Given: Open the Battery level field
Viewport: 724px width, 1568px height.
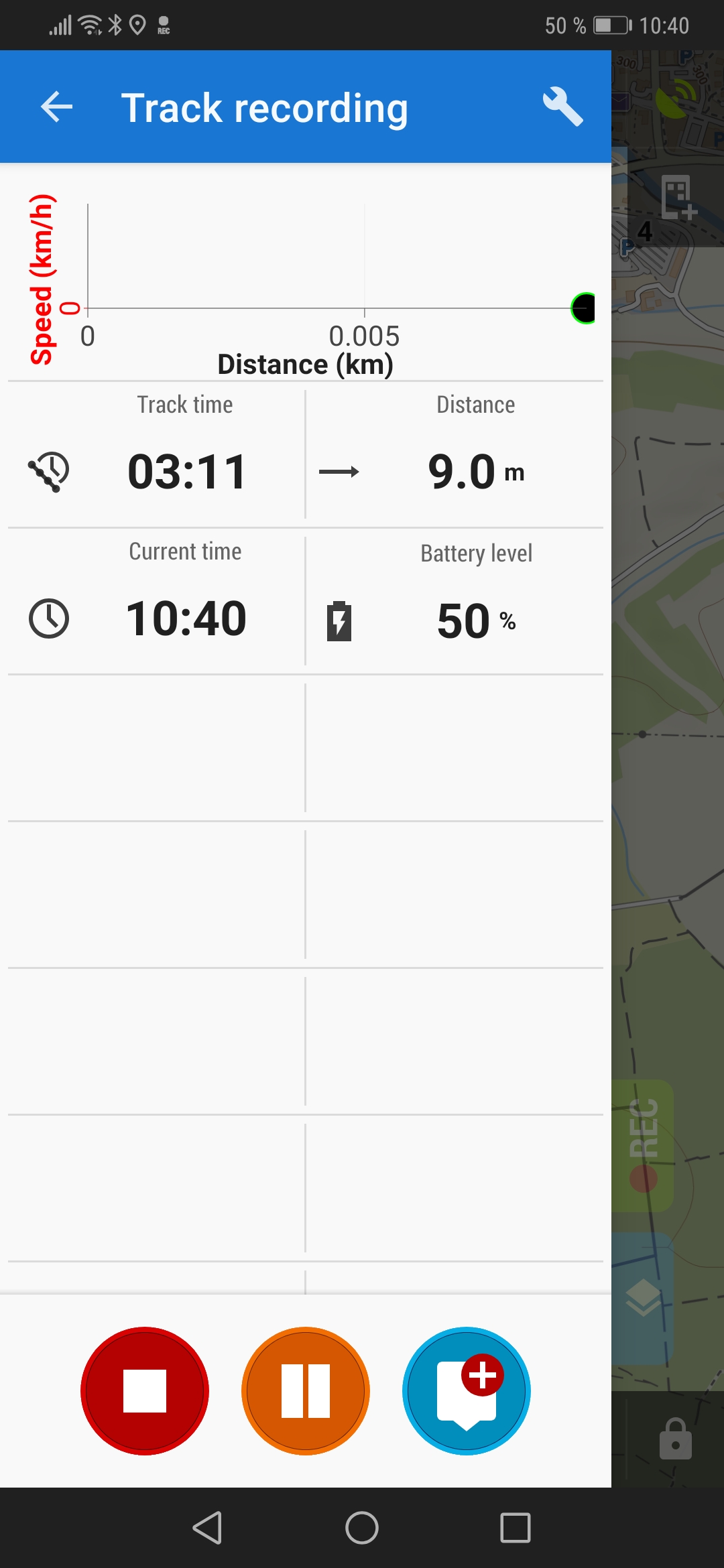Looking at the screenshot, I should click(x=456, y=602).
